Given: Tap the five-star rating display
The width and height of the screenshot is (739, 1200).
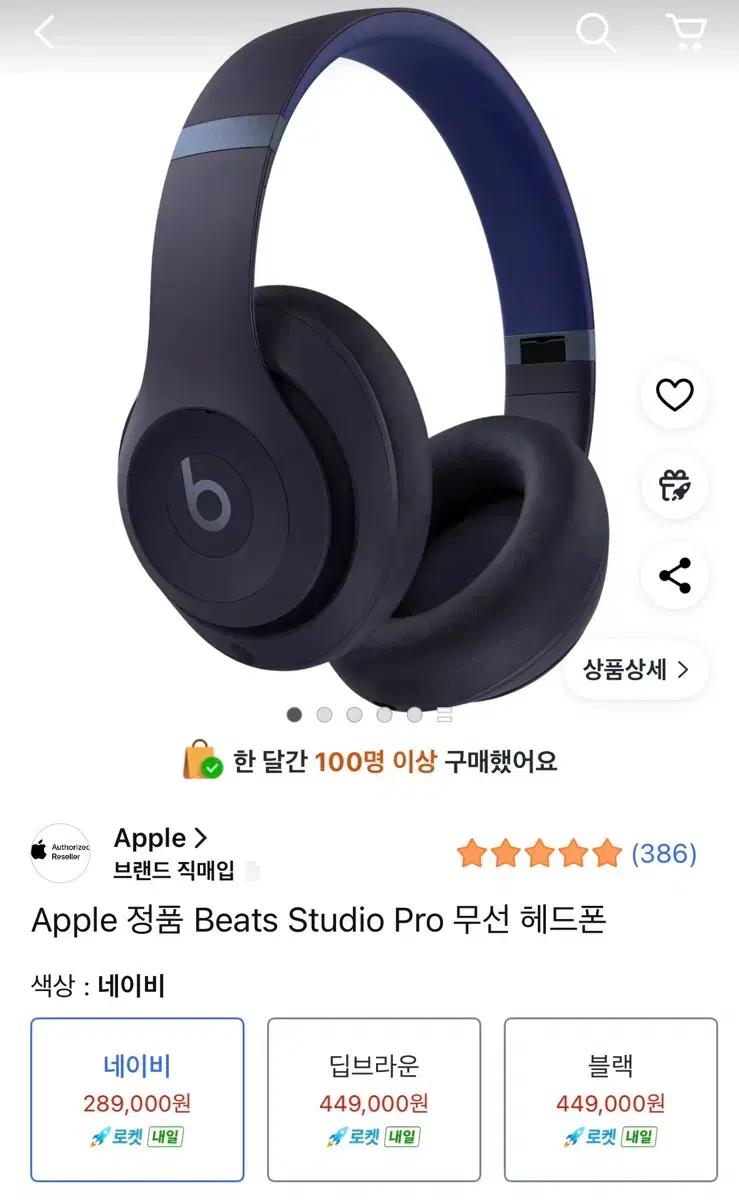Looking at the screenshot, I should [x=540, y=853].
